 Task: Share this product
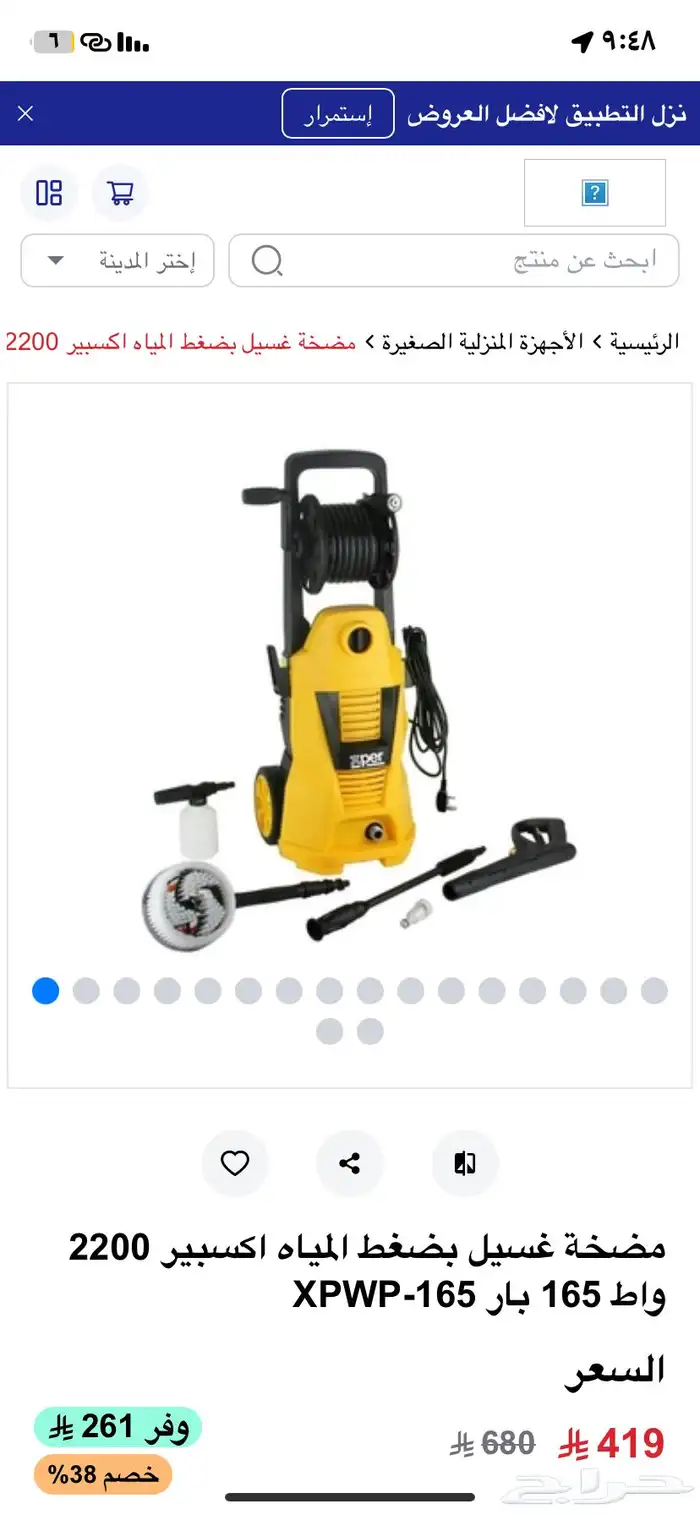pyautogui.click(x=350, y=1163)
